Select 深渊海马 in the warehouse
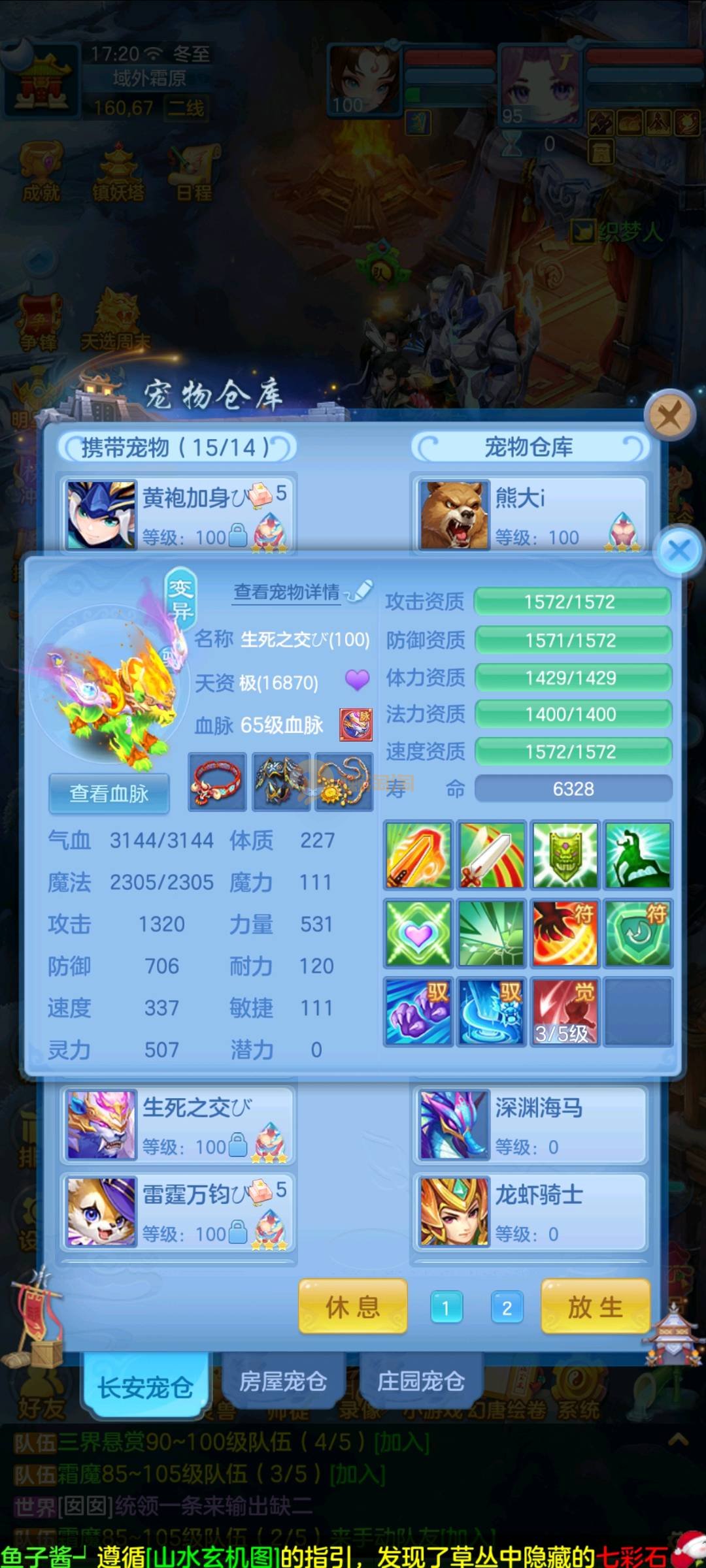Viewport: 706px width, 1568px height. (x=529, y=1125)
